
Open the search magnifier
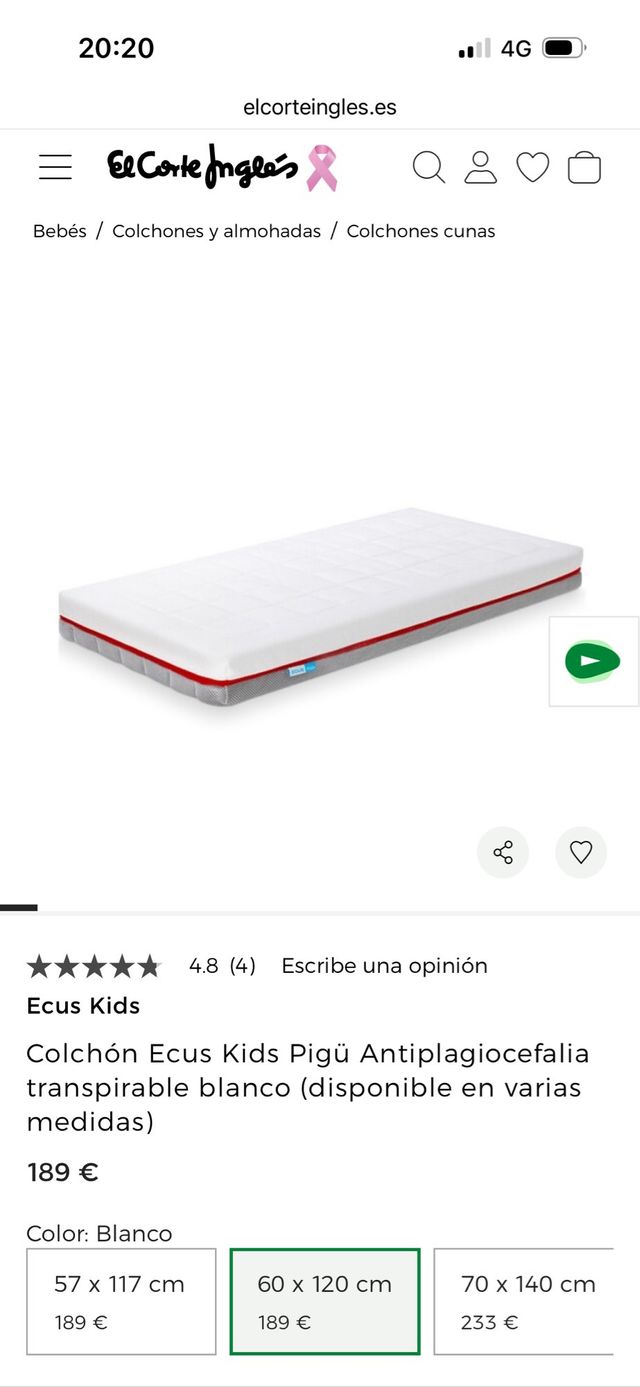pyautogui.click(x=428, y=167)
